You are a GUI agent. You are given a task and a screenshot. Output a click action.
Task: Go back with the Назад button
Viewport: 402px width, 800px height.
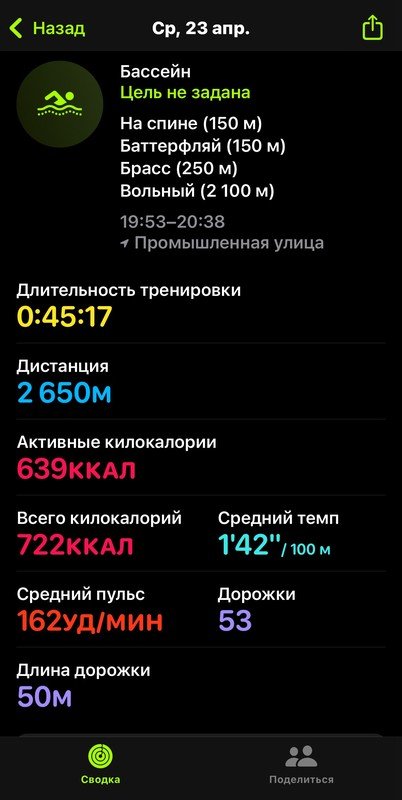[x=47, y=28]
